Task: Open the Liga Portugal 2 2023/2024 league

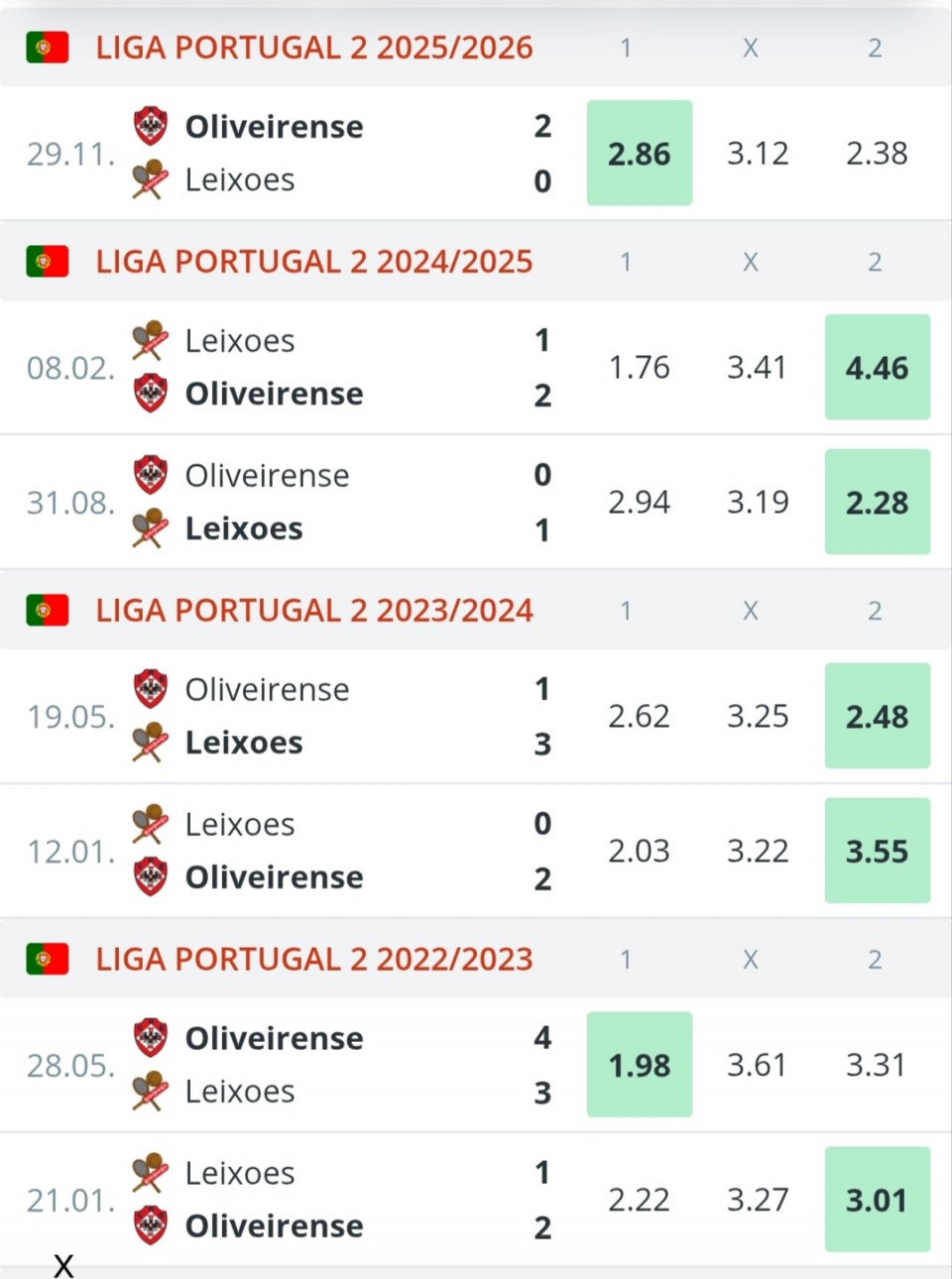Action: tap(313, 611)
